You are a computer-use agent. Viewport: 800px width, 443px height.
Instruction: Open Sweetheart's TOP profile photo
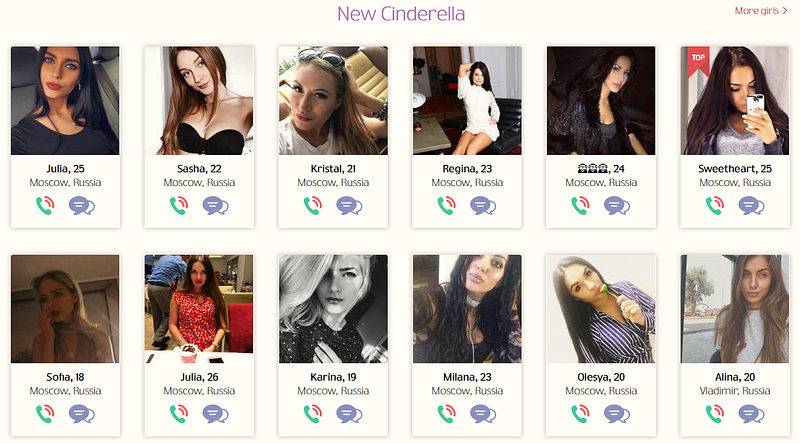coord(735,100)
